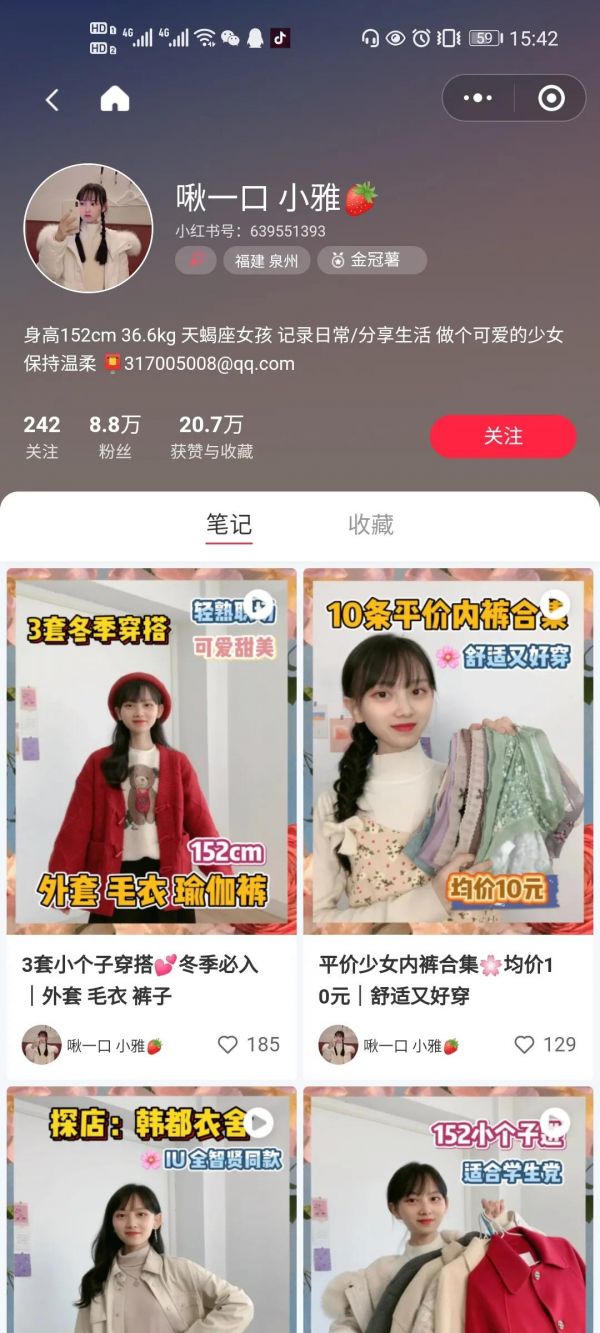Image resolution: width=600 pixels, height=1333 pixels.
Task: Switch to the 收藏 tab
Action: [370, 524]
